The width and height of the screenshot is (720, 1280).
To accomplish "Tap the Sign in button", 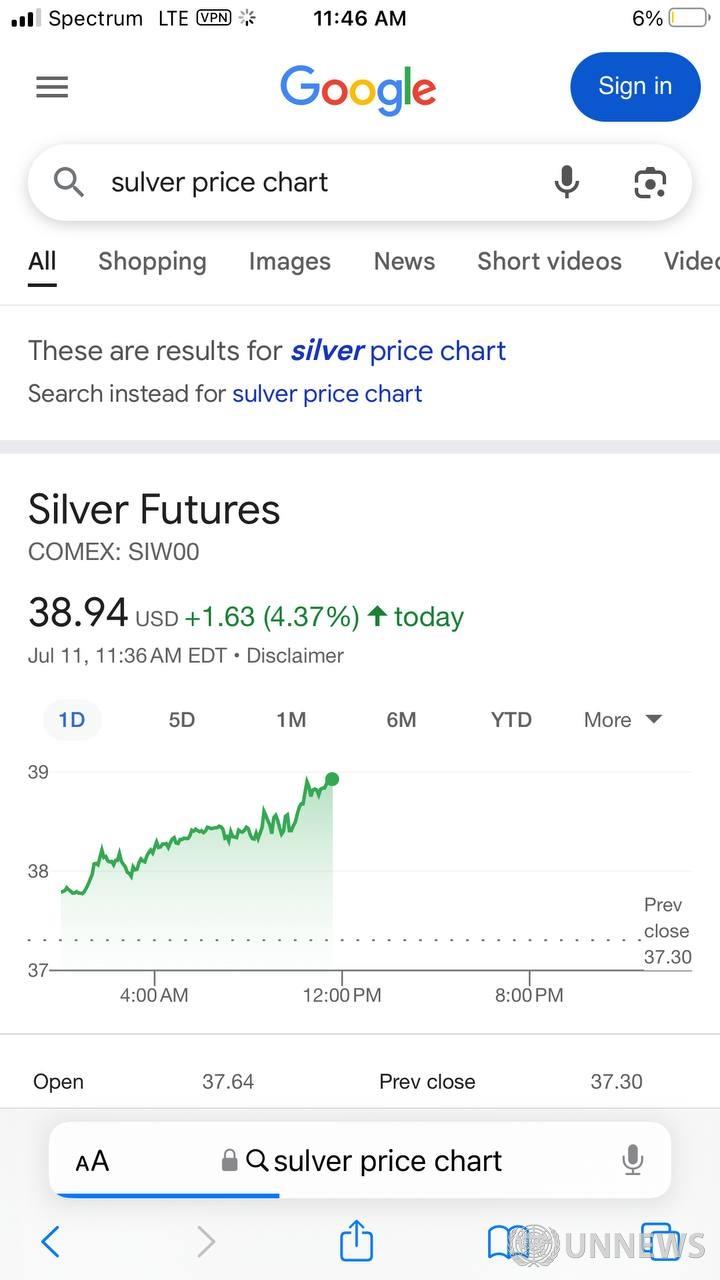I will pyautogui.click(x=635, y=87).
